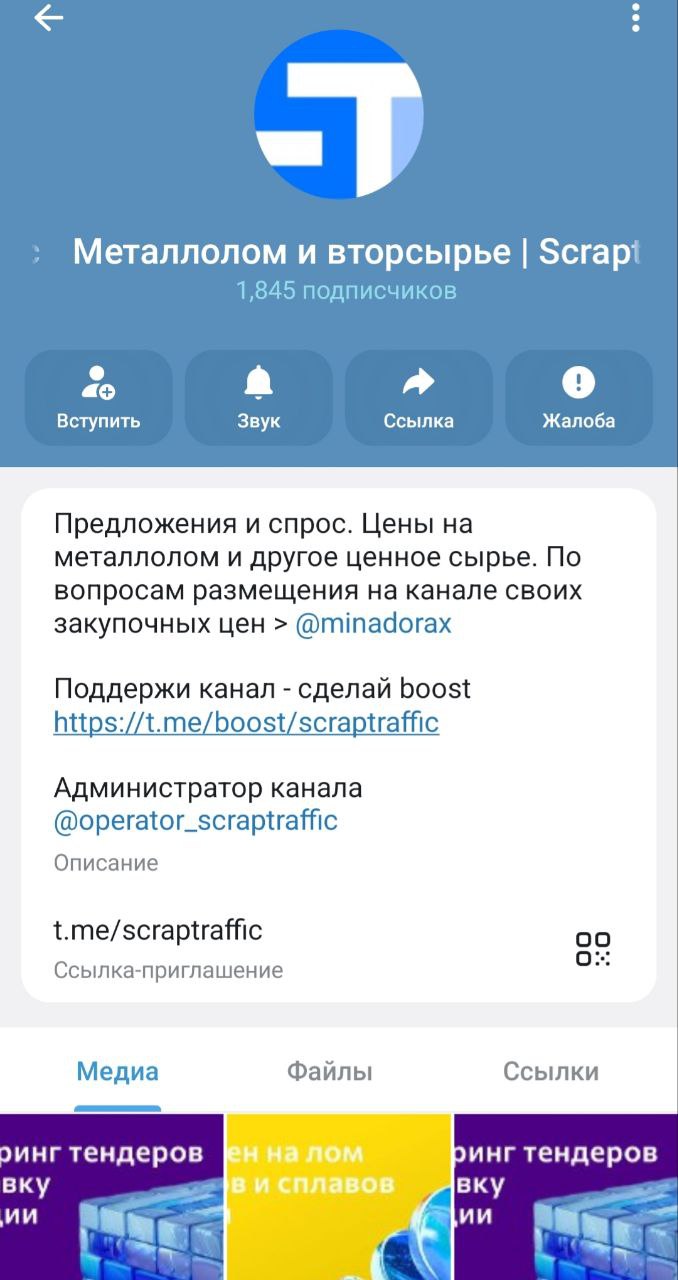
Task: Open the @operator_scraptraffic profile
Action: tap(195, 821)
